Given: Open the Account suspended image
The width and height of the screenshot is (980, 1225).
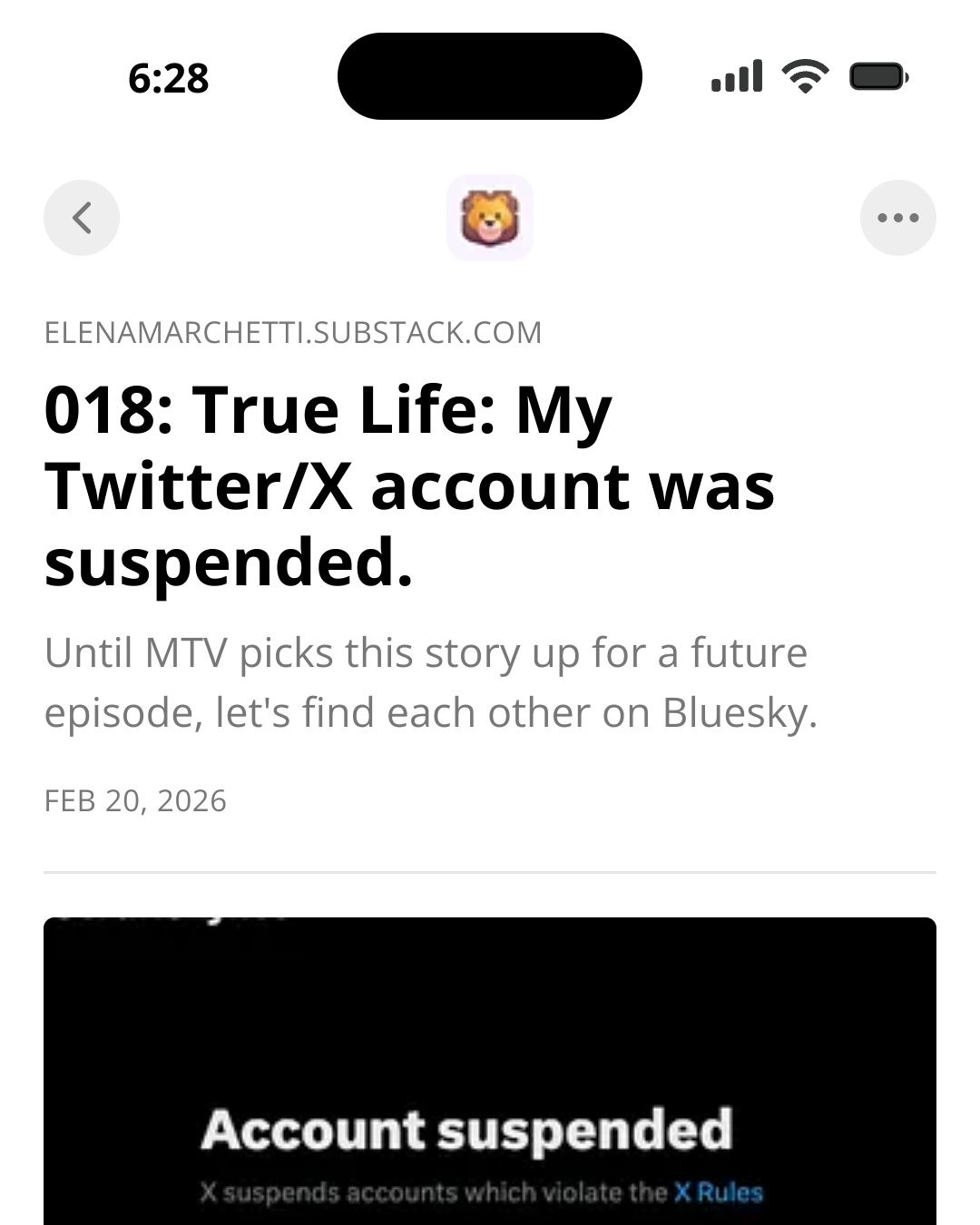Looking at the screenshot, I should coord(490,1071).
